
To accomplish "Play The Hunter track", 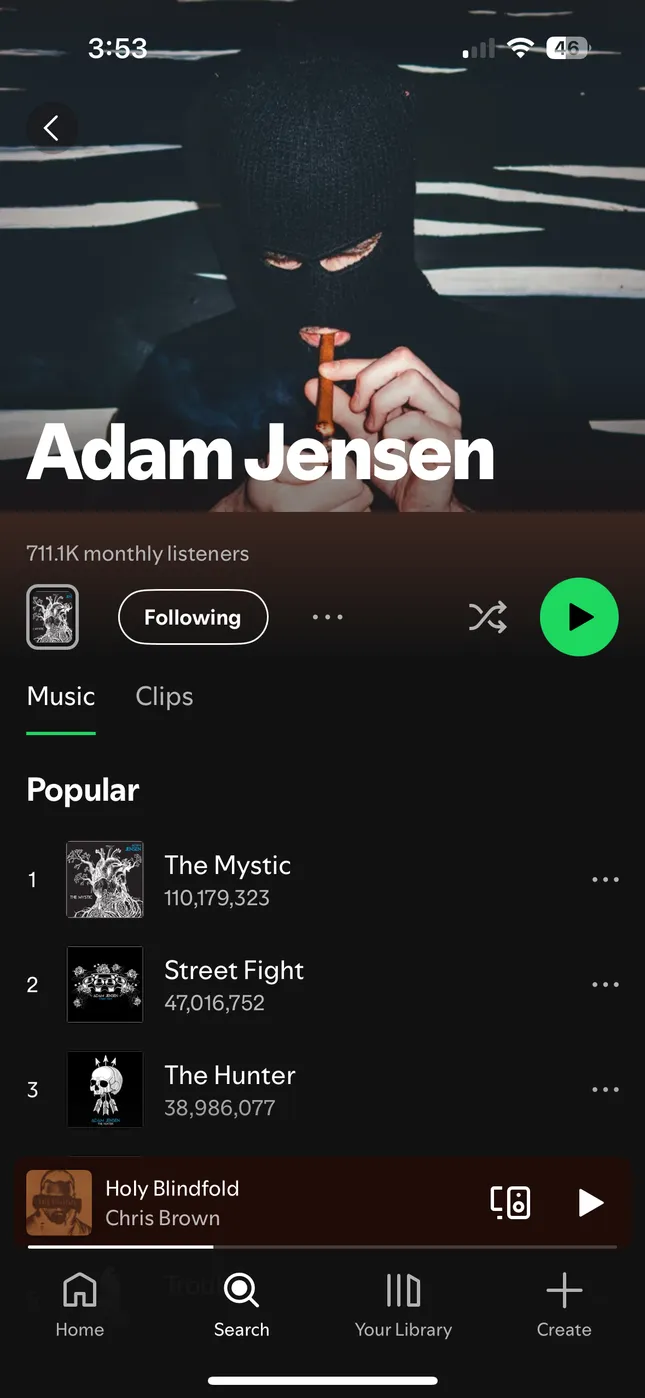I will point(230,1089).
